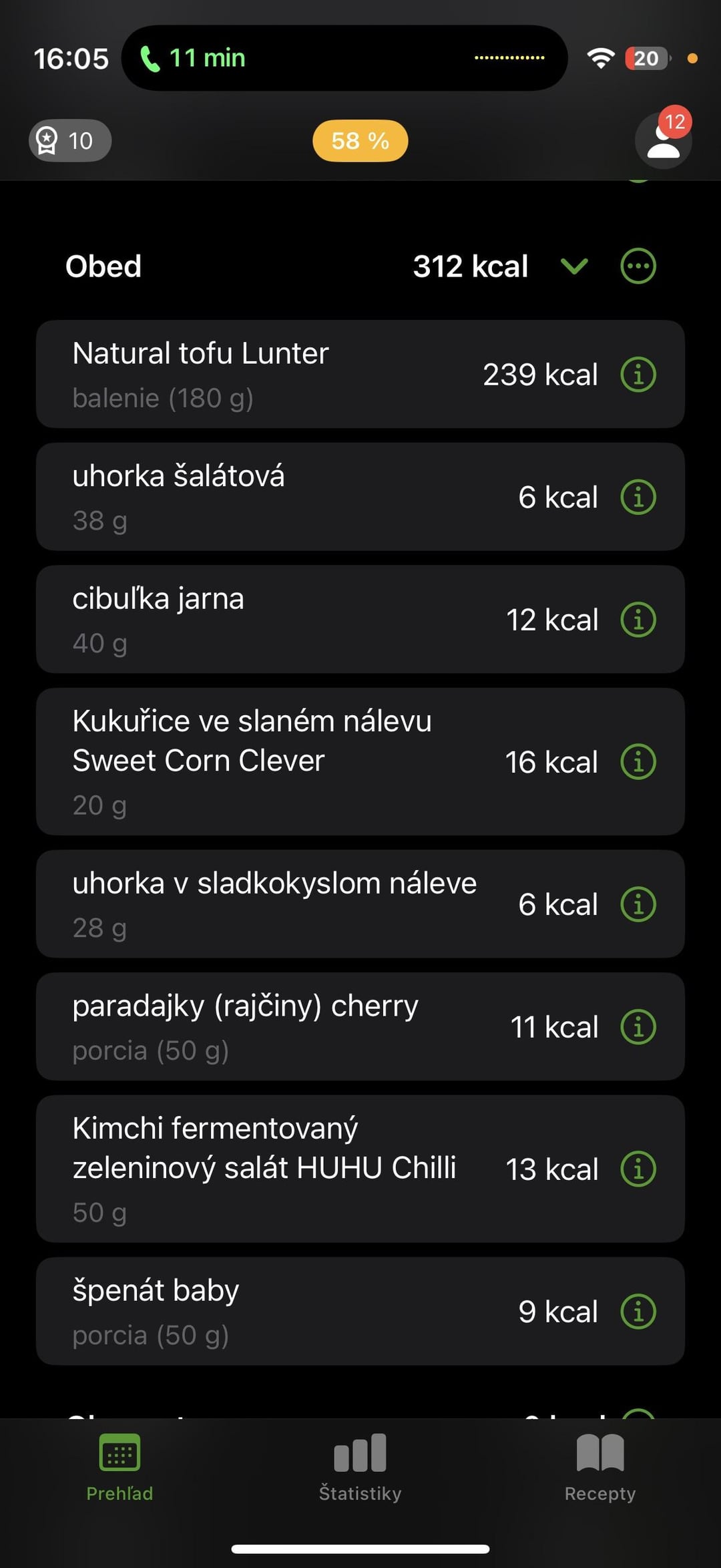Collapse the Obed meal section

574,266
